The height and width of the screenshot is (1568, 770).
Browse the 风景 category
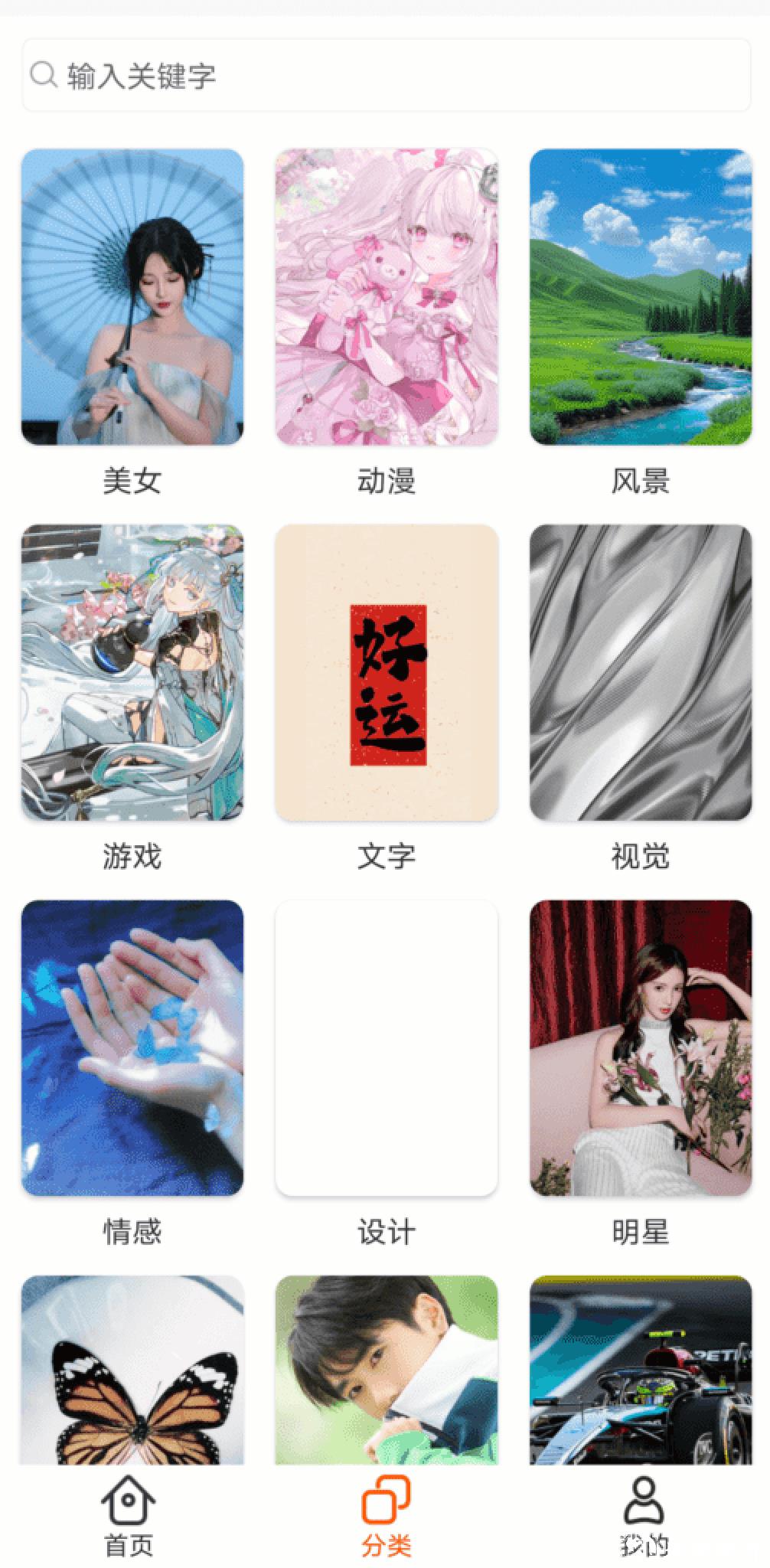tap(641, 297)
